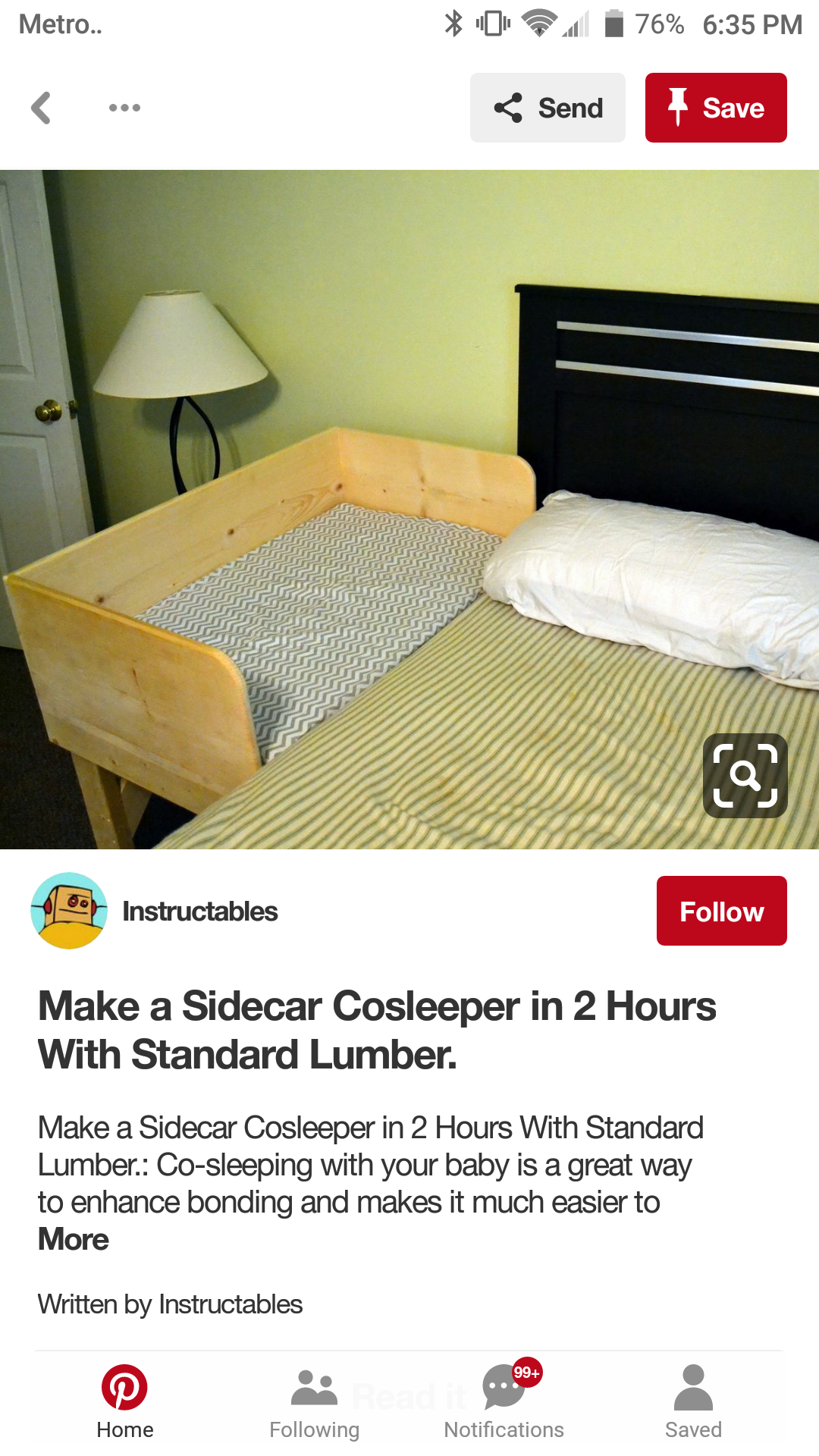Start visual search on the pin image
This screenshot has width=819, height=1456.
(745, 775)
